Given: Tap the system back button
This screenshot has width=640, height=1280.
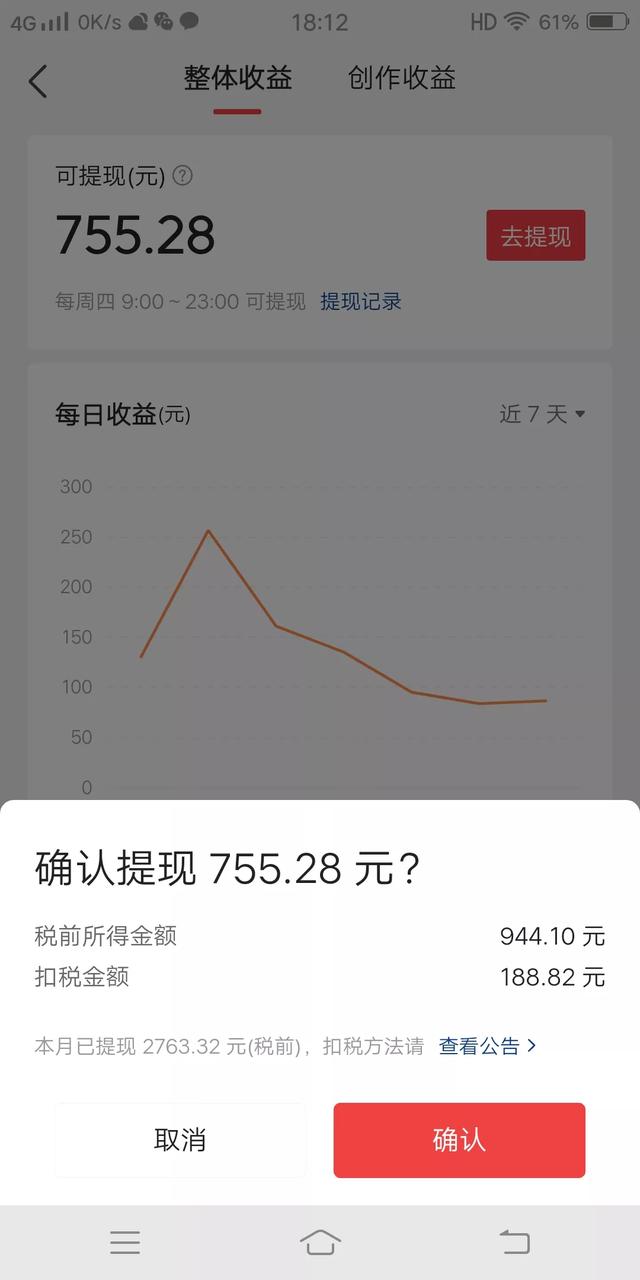Looking at the screenshot, I should pyautogui.click(x=514, y=1242).
